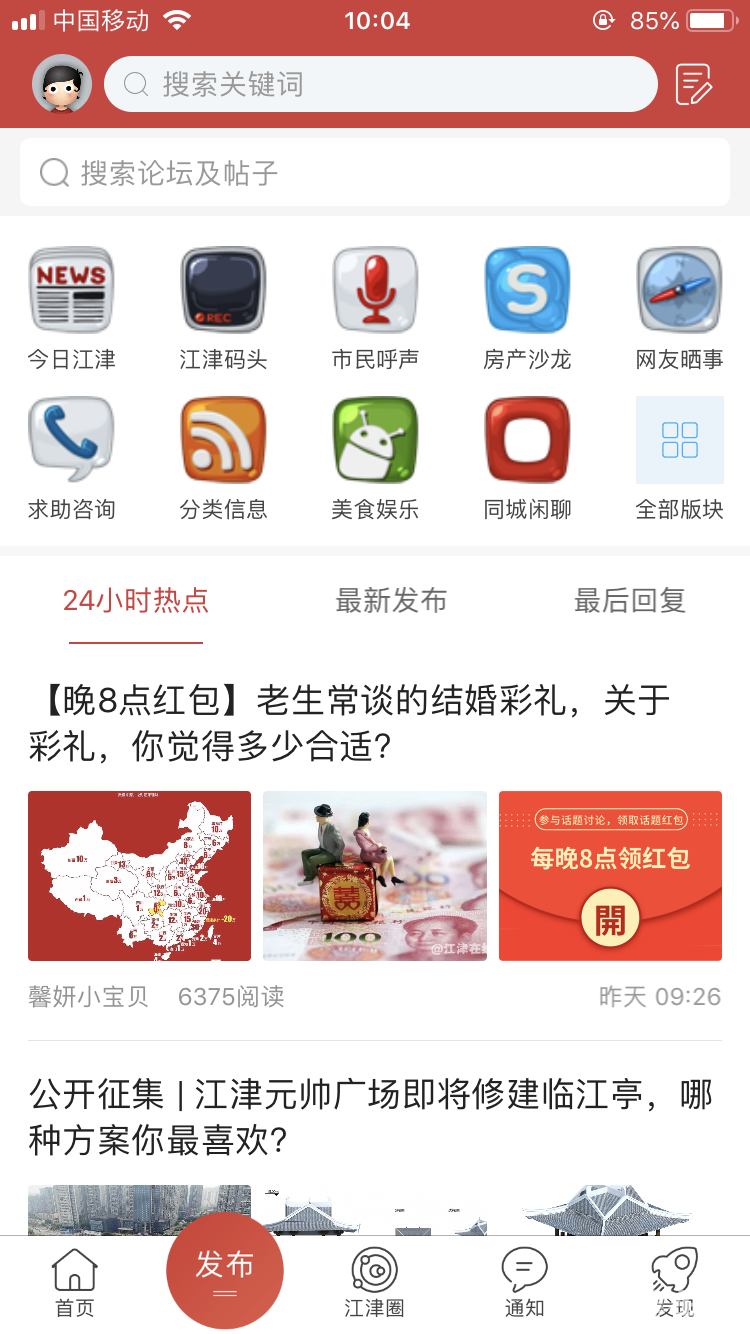Screen dimensions: 750x1334
Task: Tap the red 发布 publish button
Action: [x=225, y=1270]
